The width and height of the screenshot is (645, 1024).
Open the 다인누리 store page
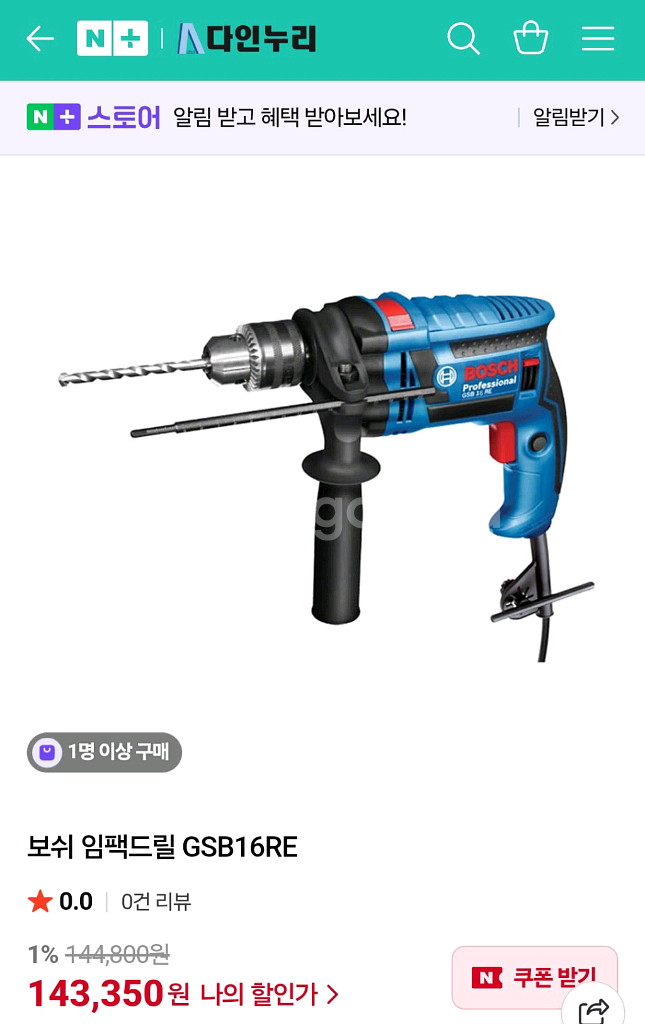click(247, 39)
